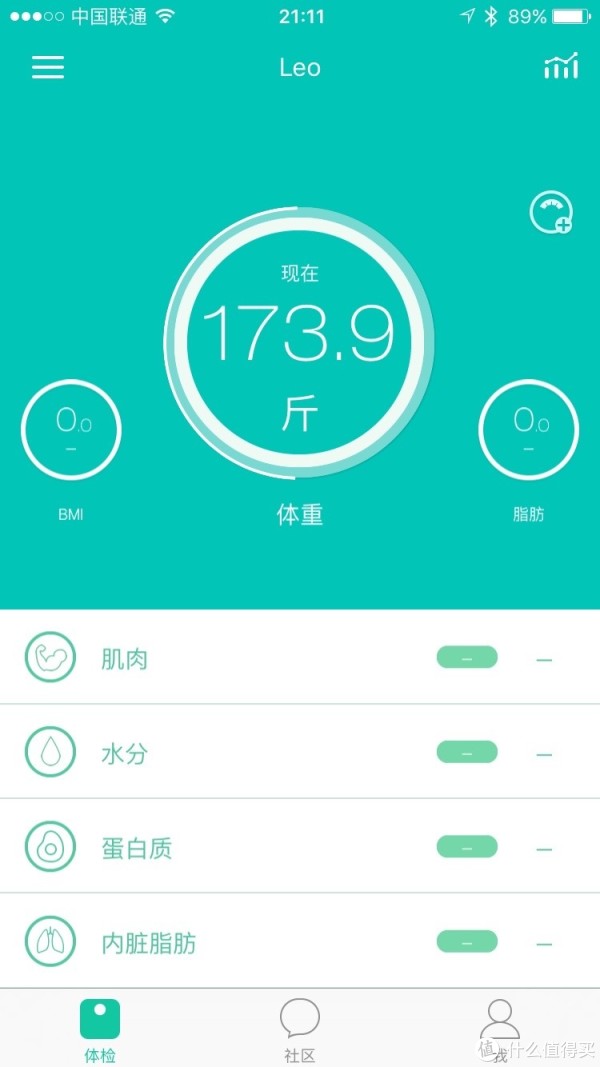The image size is (600, 1067).
Task: Open the hamburger menu
Action: tap(48, 67)
